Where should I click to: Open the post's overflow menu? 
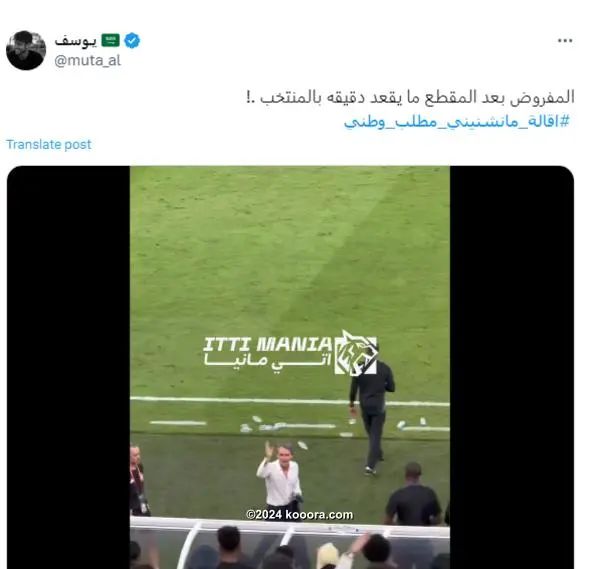565,41
